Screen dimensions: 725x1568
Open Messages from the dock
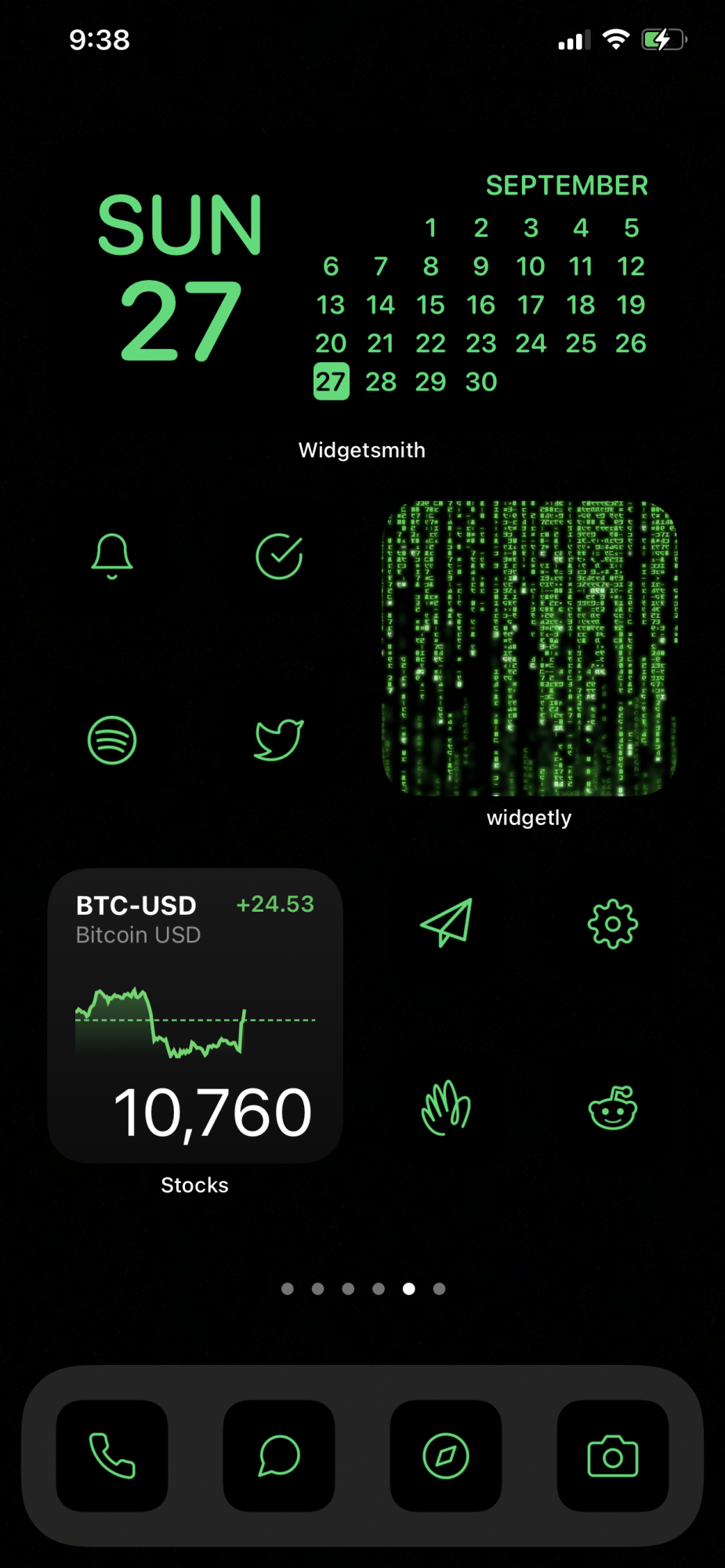point(279,1456)
